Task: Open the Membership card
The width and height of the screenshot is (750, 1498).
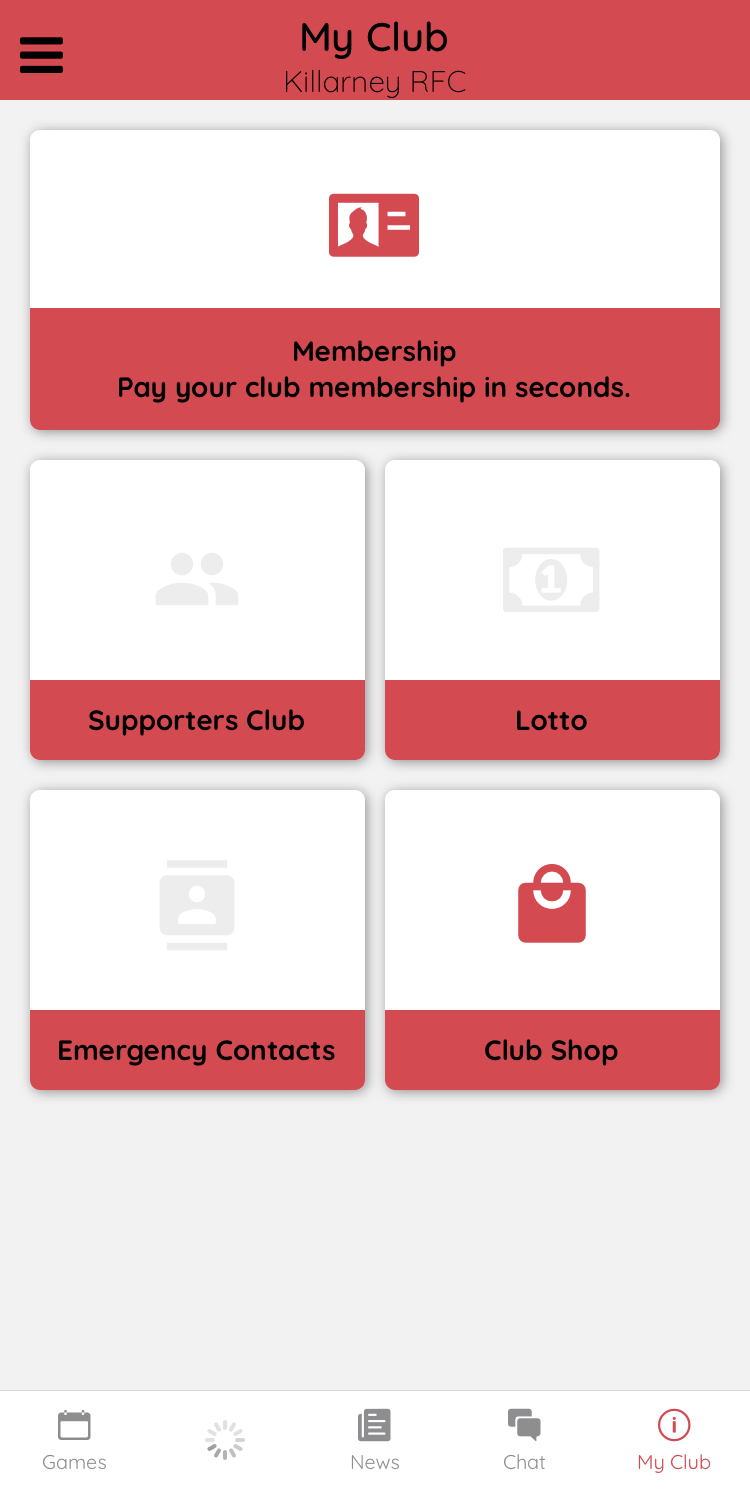Action: point(375,280)
